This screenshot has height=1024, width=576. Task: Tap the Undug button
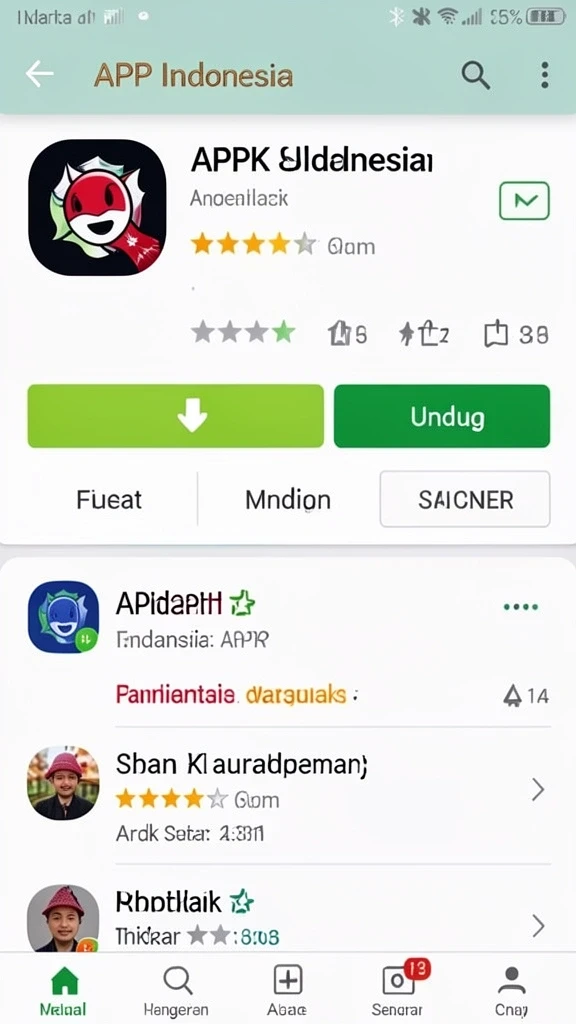(x=442, y=416)
